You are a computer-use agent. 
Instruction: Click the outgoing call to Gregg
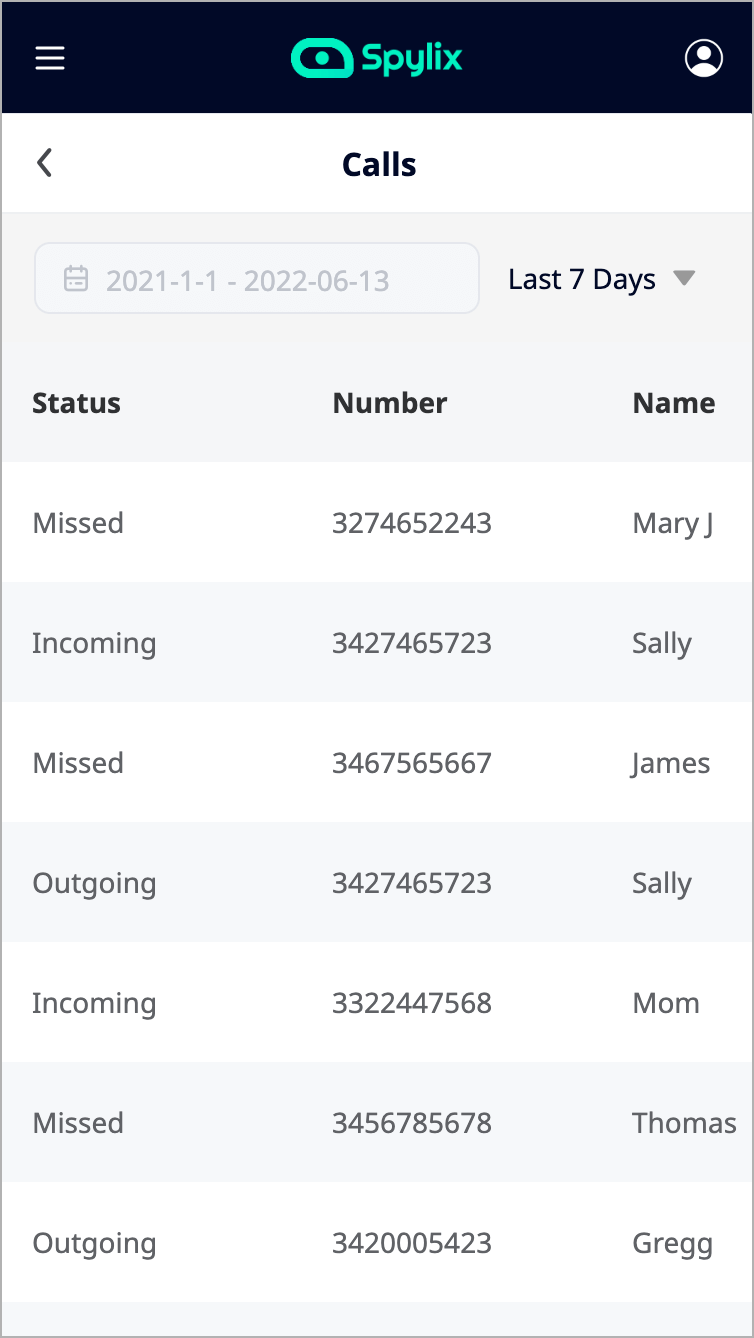click(x=377, y=1242)
